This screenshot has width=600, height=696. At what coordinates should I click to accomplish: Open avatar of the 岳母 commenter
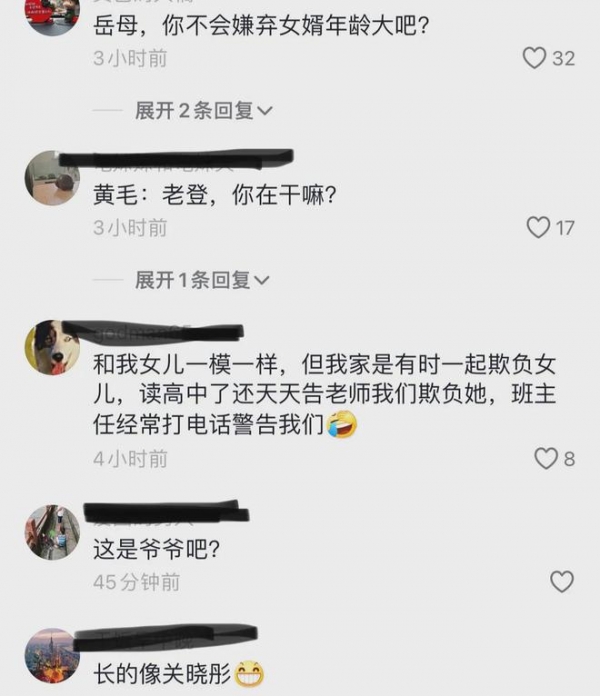point(52,10)
